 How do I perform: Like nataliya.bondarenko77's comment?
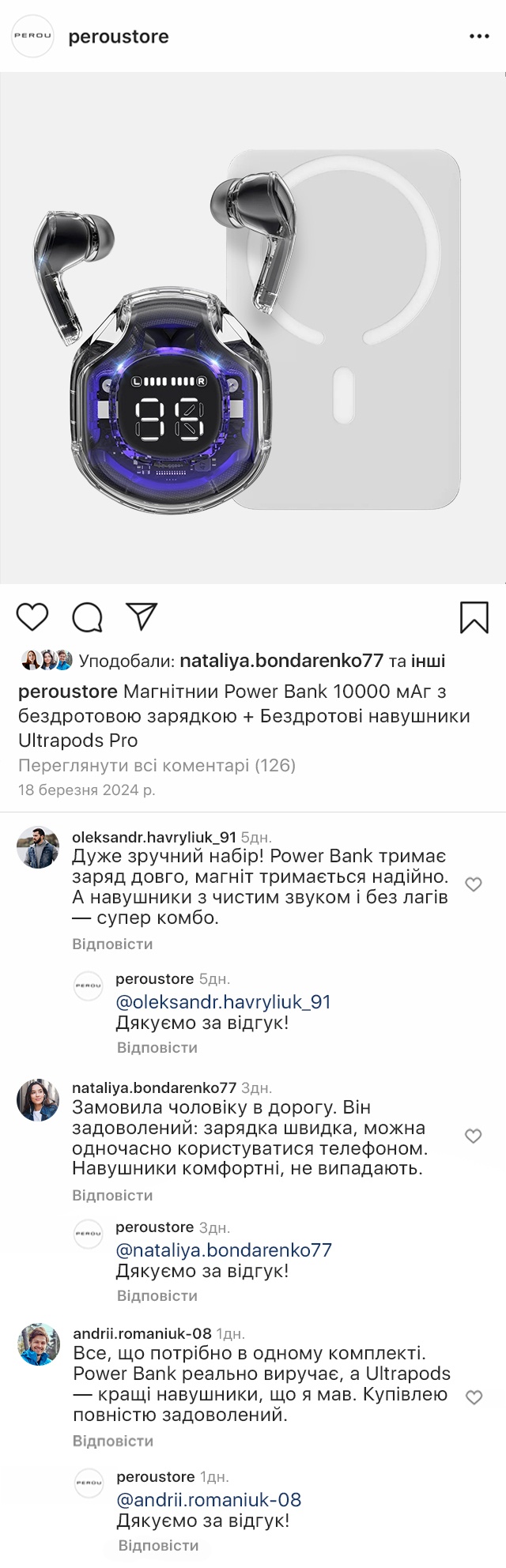pos(474,1136)
